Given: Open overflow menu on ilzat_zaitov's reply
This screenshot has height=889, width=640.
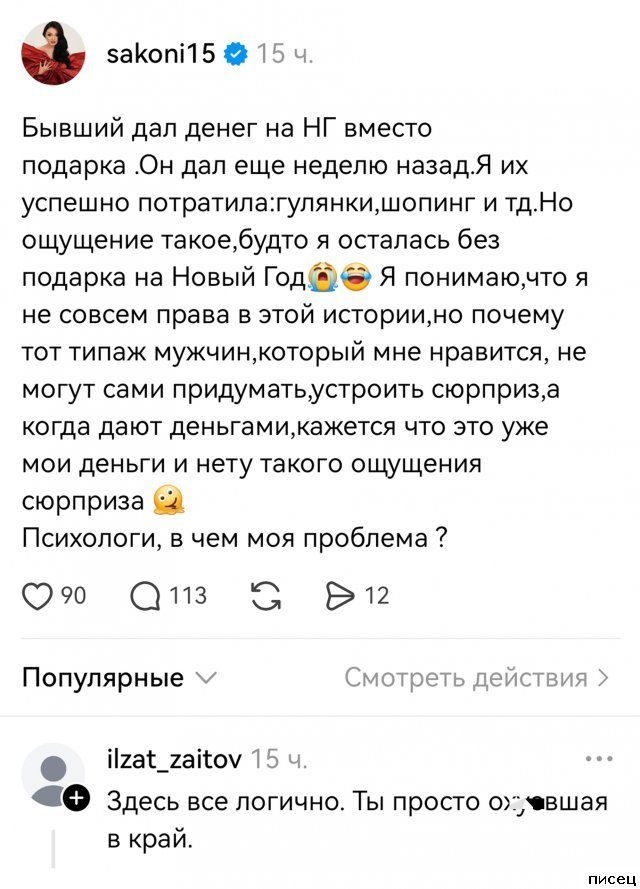Looking at the screenshot, I should pos(598,759).
